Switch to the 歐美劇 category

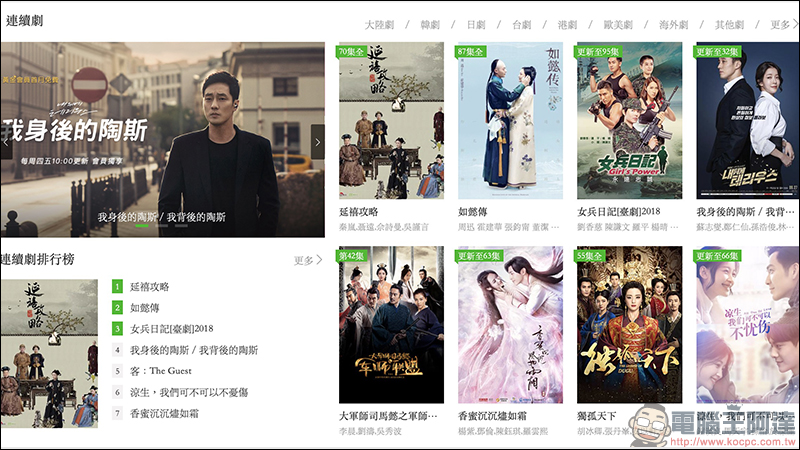(x=618, y=25)
